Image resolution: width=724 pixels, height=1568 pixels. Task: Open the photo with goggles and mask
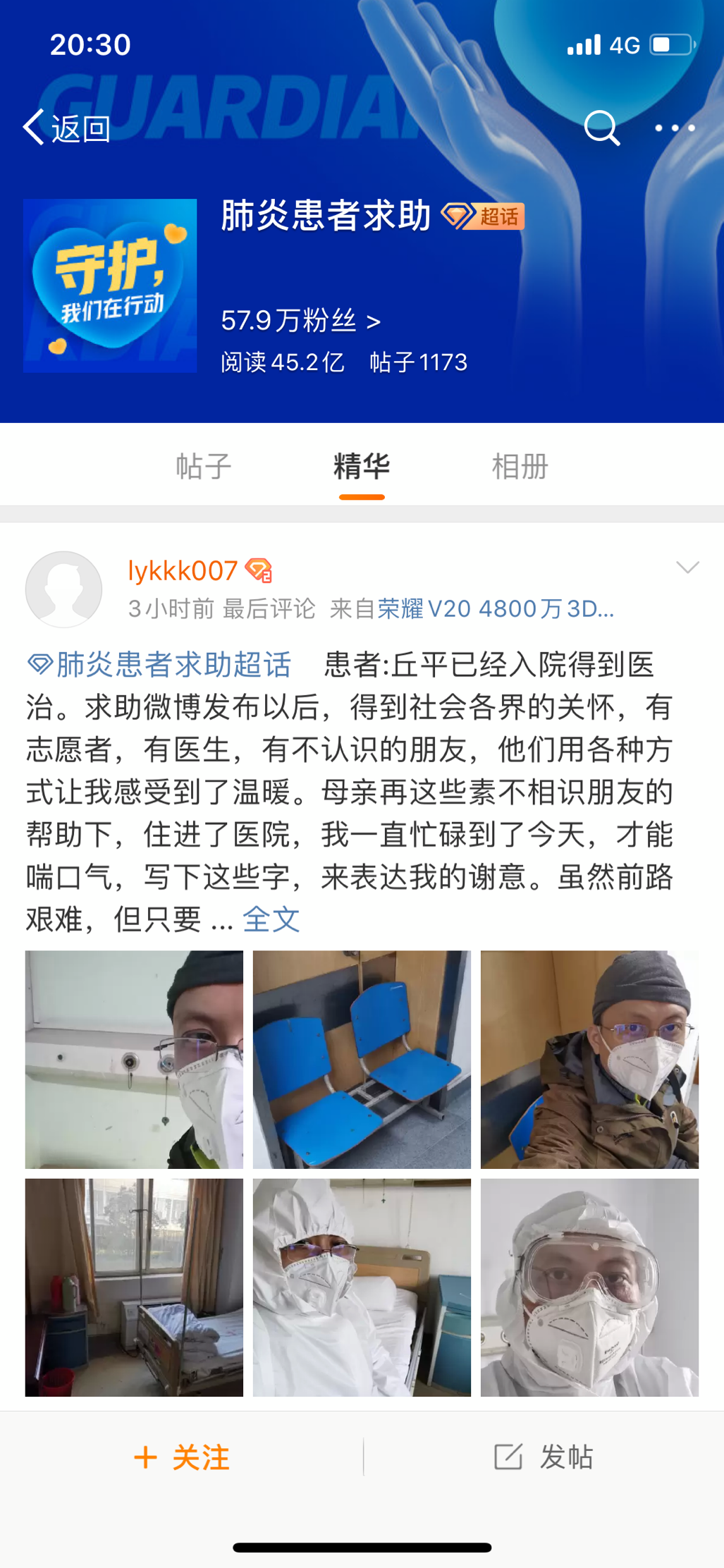click(x=589, y=1287)
